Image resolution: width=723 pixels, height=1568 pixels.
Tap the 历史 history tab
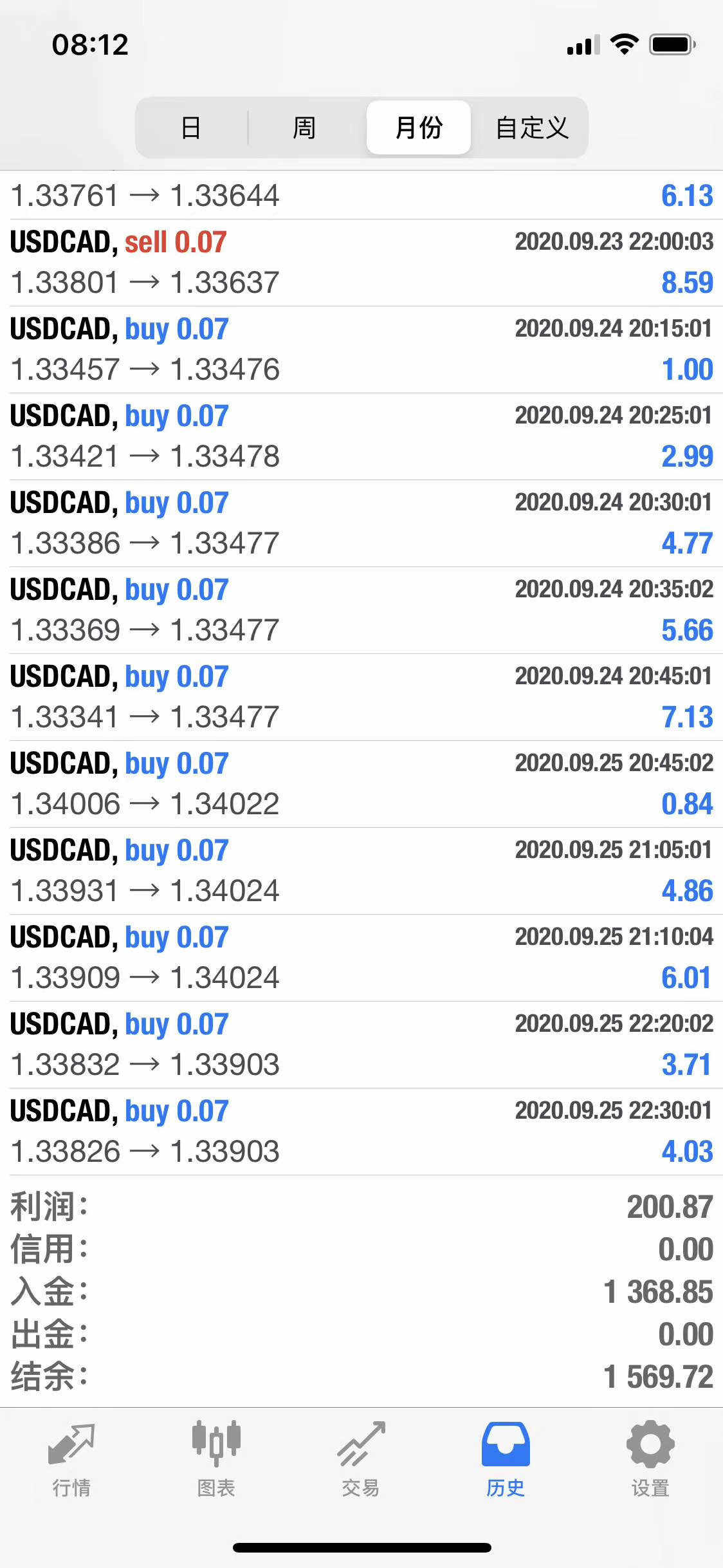tap(506, 1459)
